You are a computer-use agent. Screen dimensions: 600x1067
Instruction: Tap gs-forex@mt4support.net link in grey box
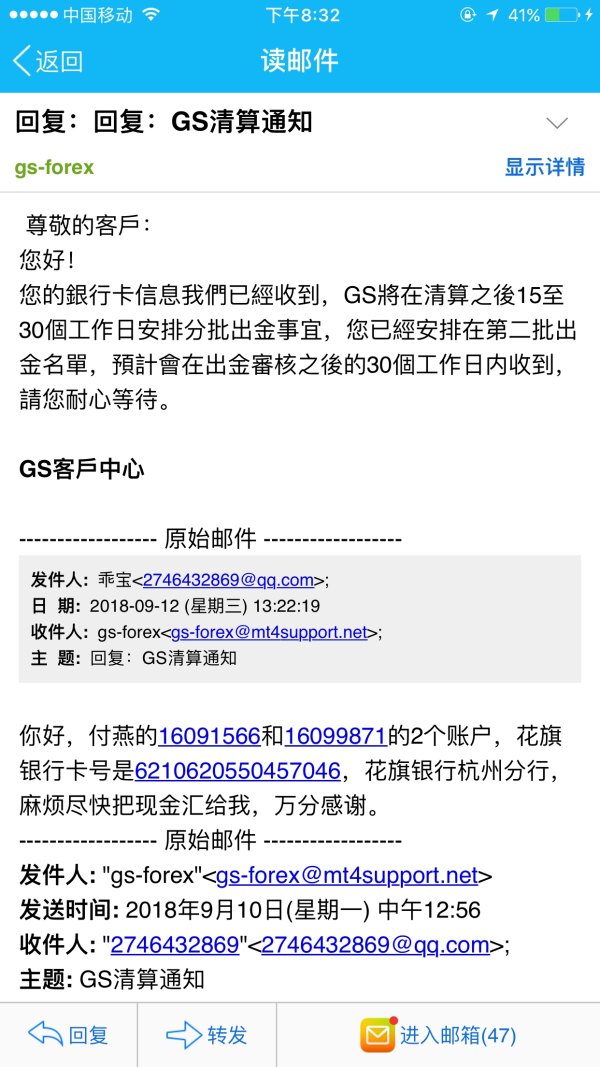click(x=273, y=631)
